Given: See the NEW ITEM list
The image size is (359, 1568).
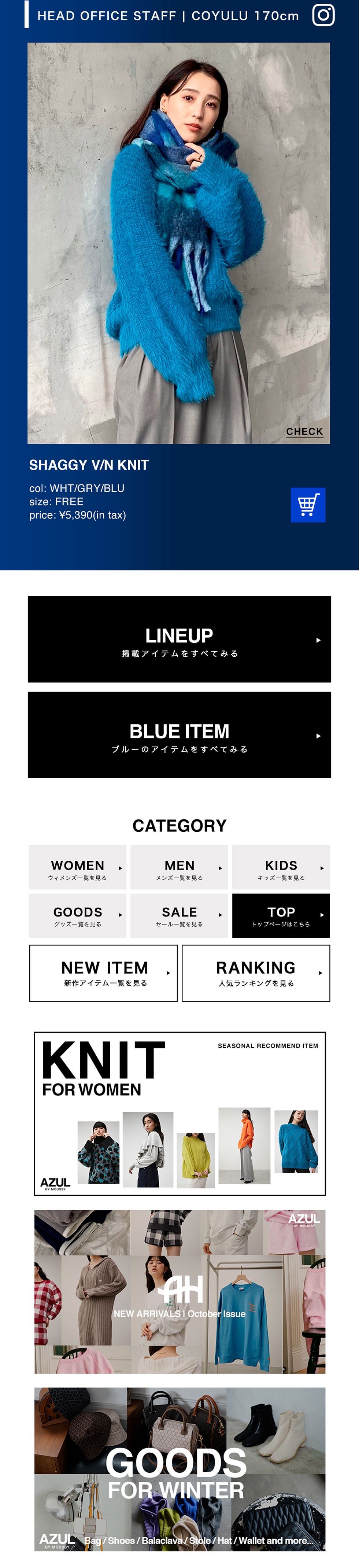Looking at the screenshot, I should [103, 973].
